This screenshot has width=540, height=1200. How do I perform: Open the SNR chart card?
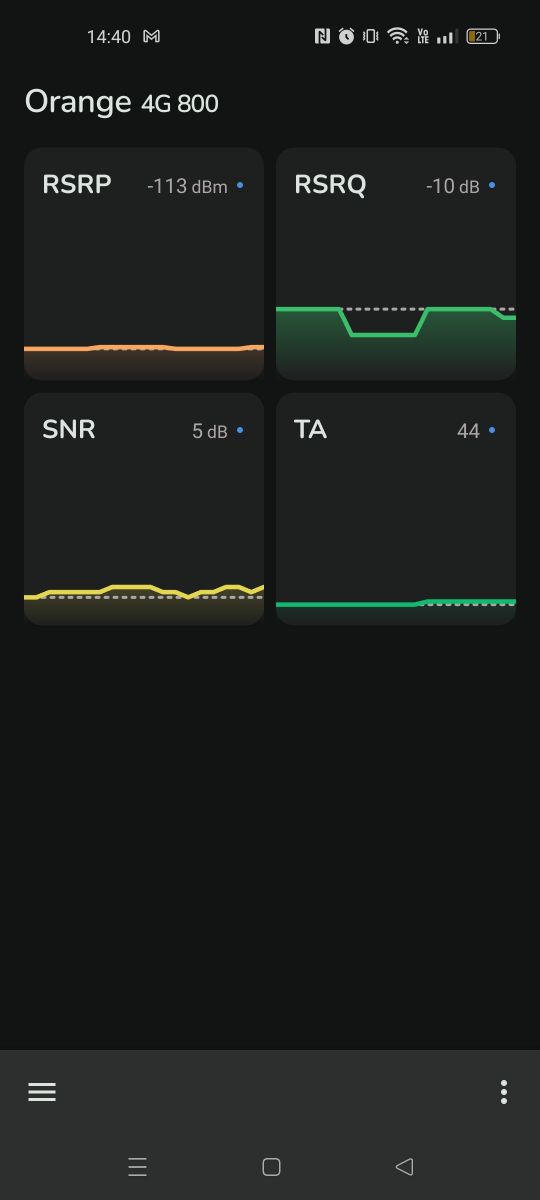(144, 509)
